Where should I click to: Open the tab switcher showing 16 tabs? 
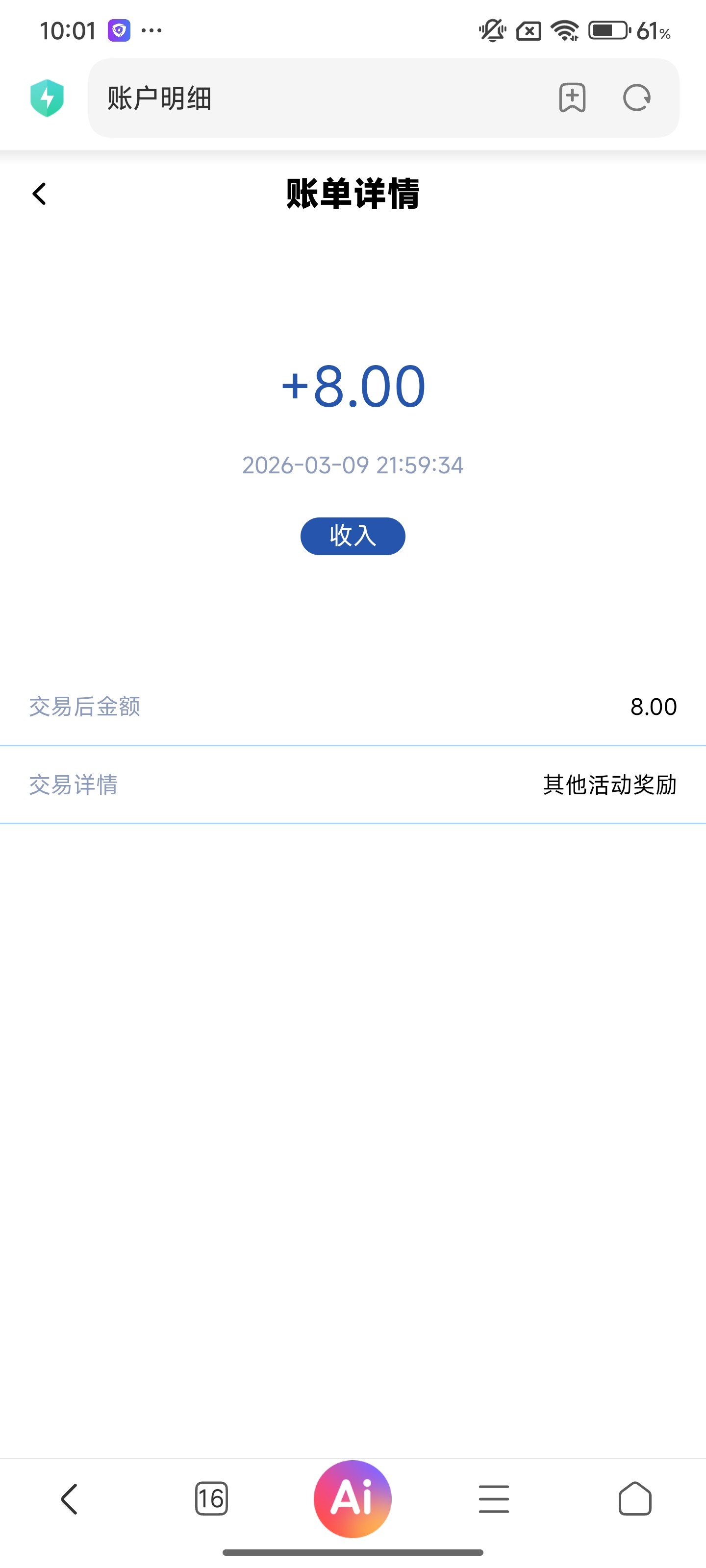coord(211,1498)
